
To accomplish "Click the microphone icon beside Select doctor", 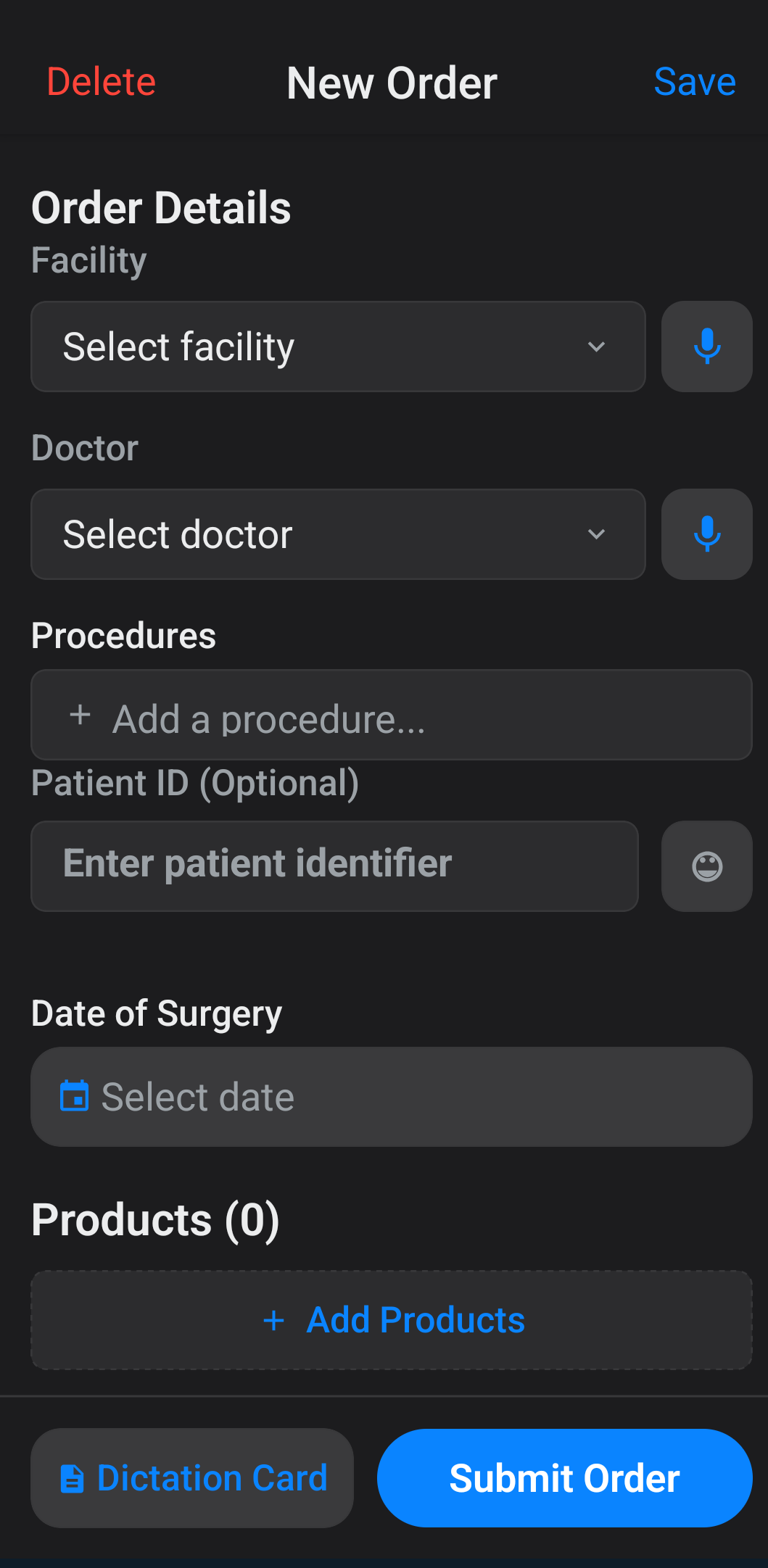I will [706, 534].
